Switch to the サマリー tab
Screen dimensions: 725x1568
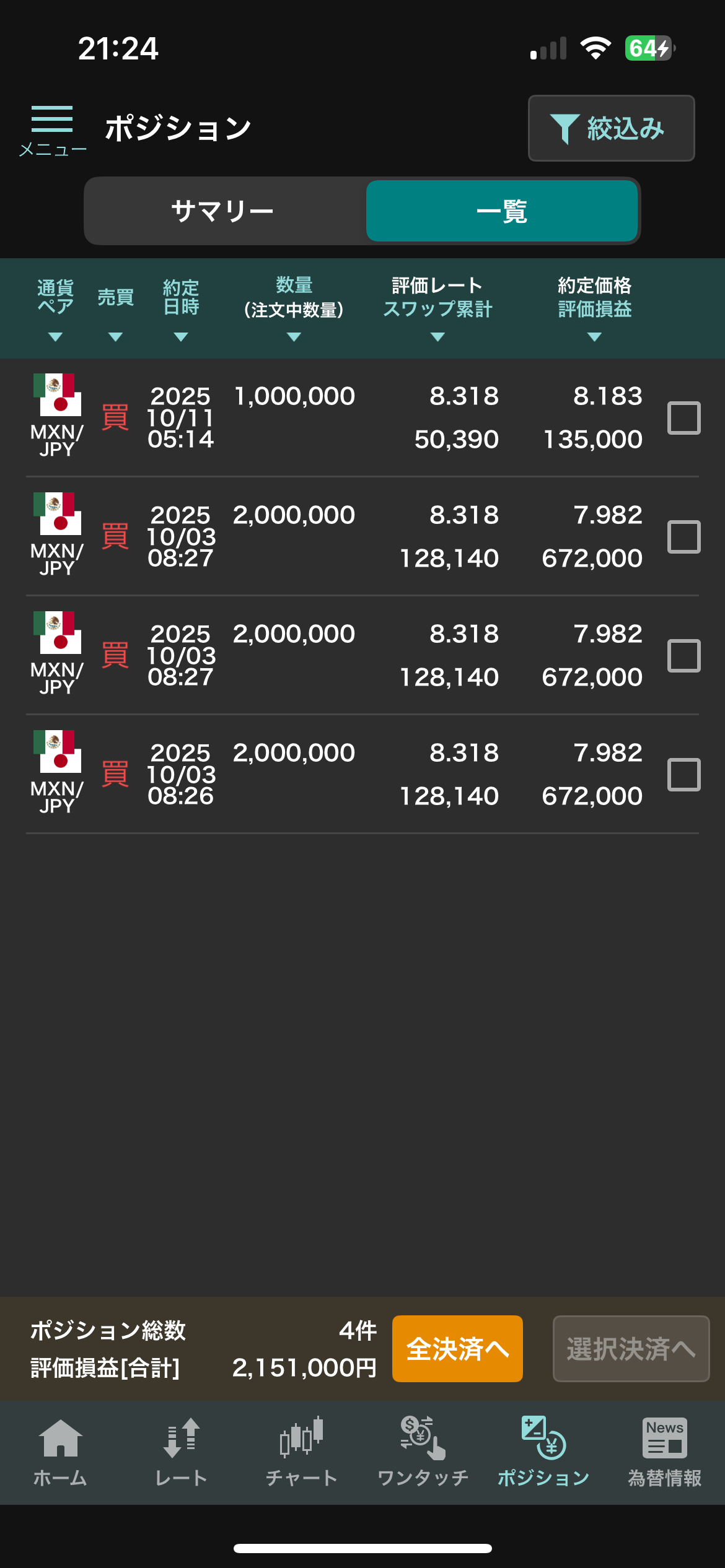coord(223,211)
